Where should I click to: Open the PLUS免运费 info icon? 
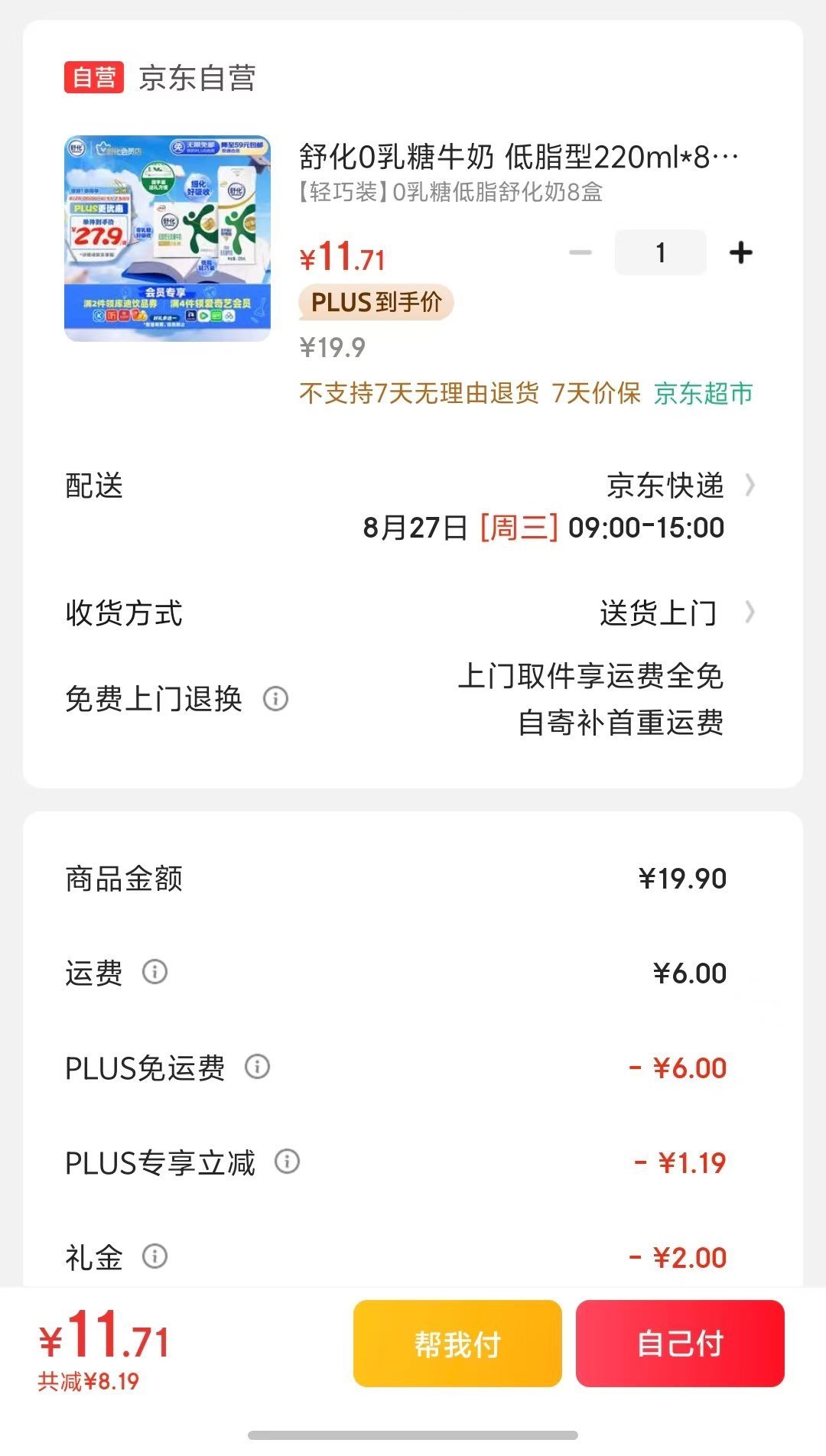click(255, 1068)
